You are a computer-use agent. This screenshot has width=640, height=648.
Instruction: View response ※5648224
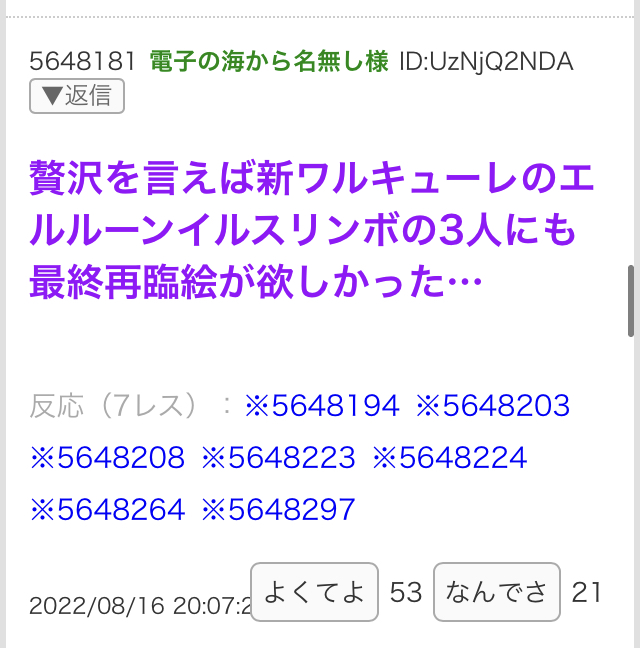pyautogui.click(x=450, y=458)
